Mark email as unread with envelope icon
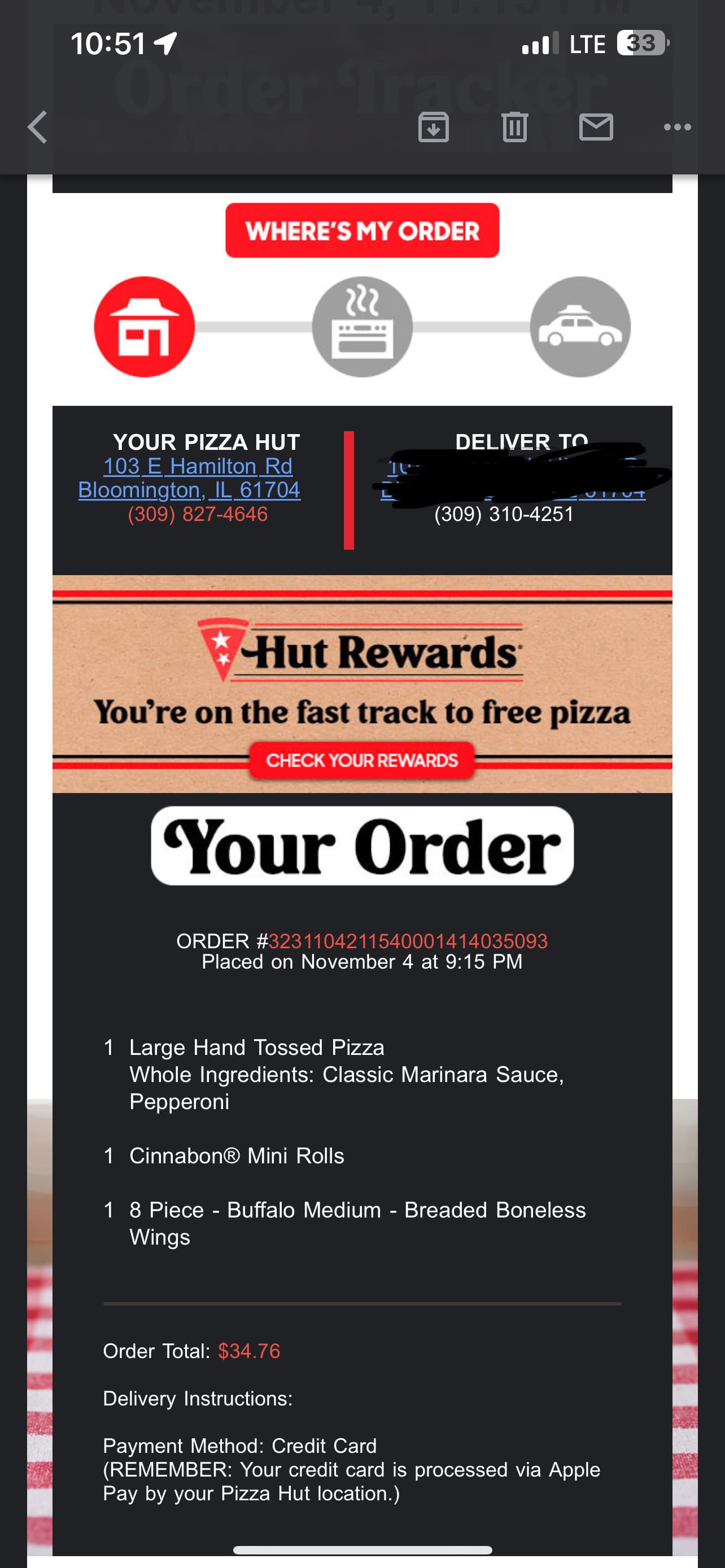Screen dimensions: 725x1568 [596, 127]
